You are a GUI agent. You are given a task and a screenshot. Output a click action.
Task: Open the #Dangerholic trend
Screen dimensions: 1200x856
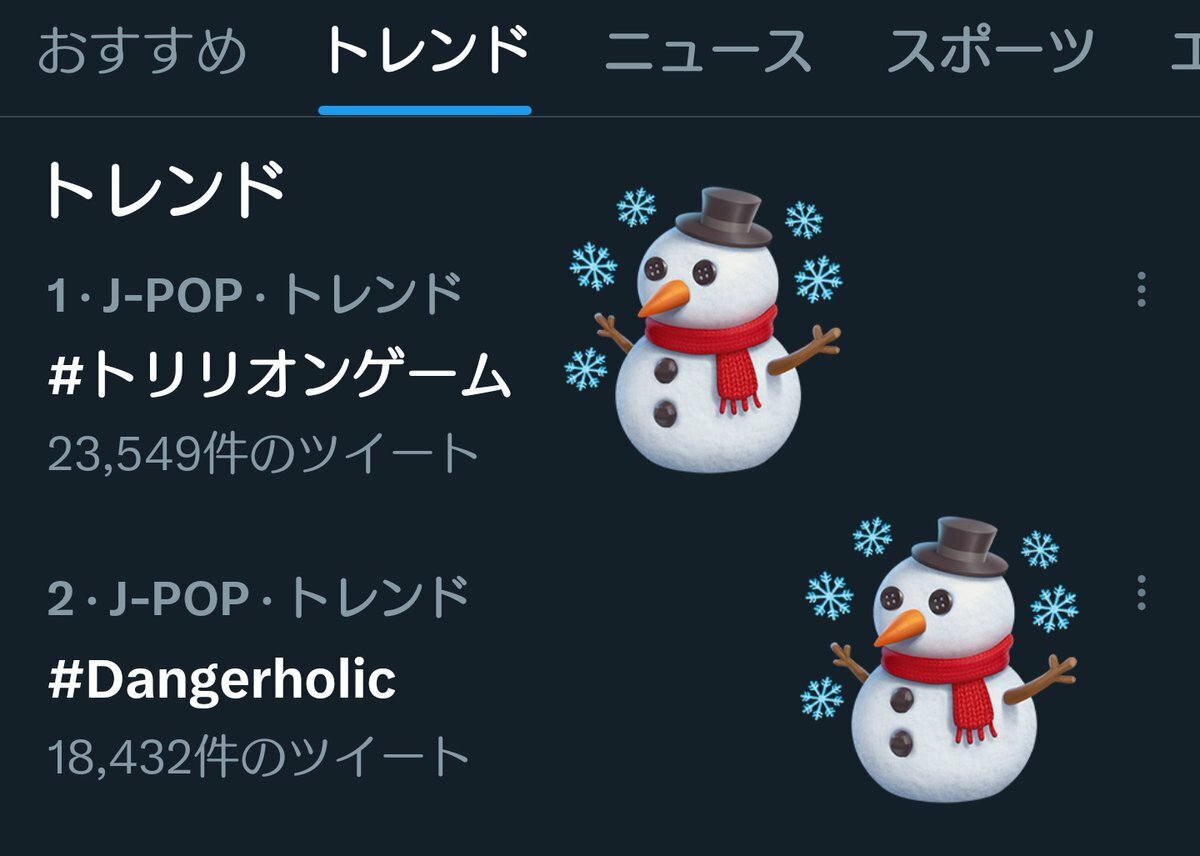pyautogui.click(x=222, y=682)
